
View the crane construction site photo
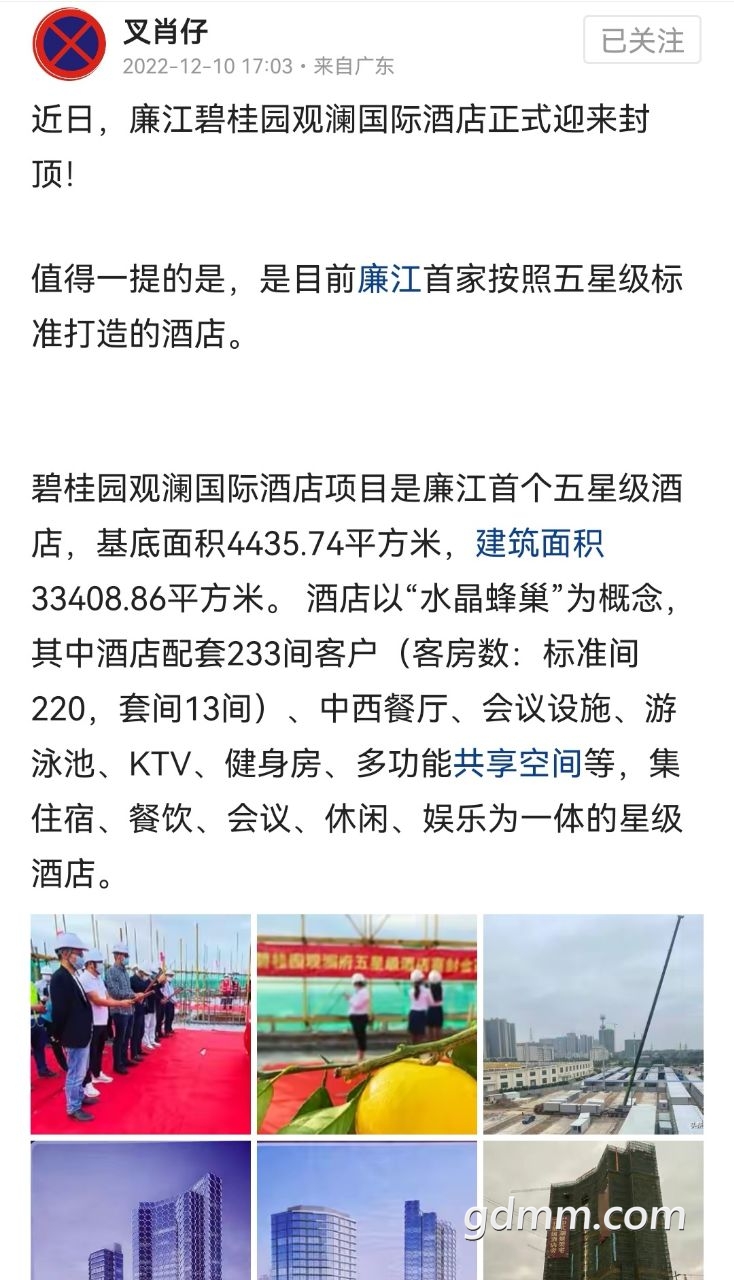pos(593,1024)
